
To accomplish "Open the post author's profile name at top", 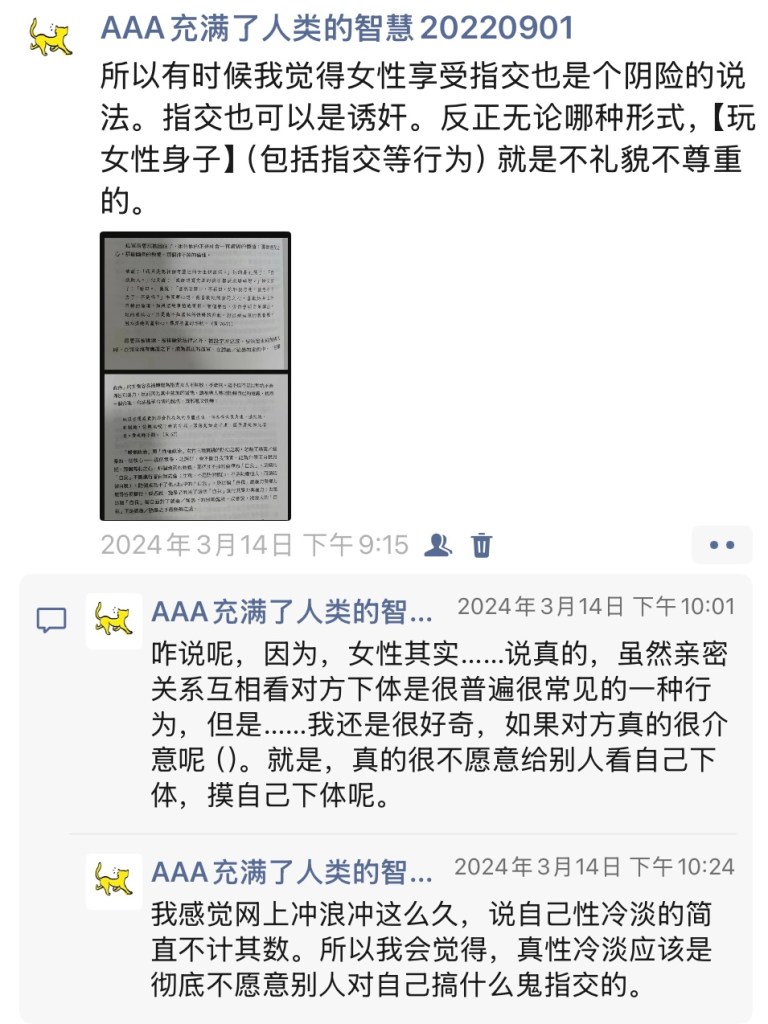I will click(x=337, y=27).
